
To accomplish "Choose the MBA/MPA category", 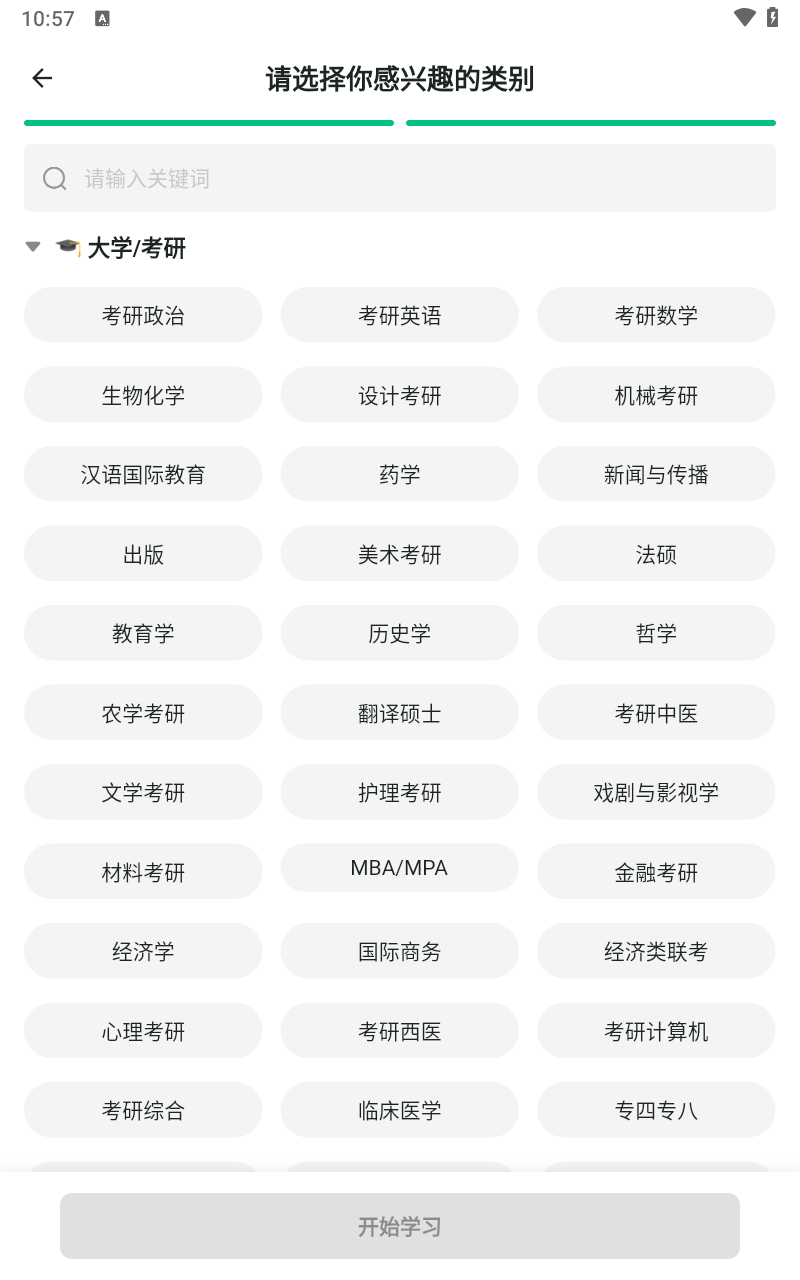I will [x=399, y=868].
